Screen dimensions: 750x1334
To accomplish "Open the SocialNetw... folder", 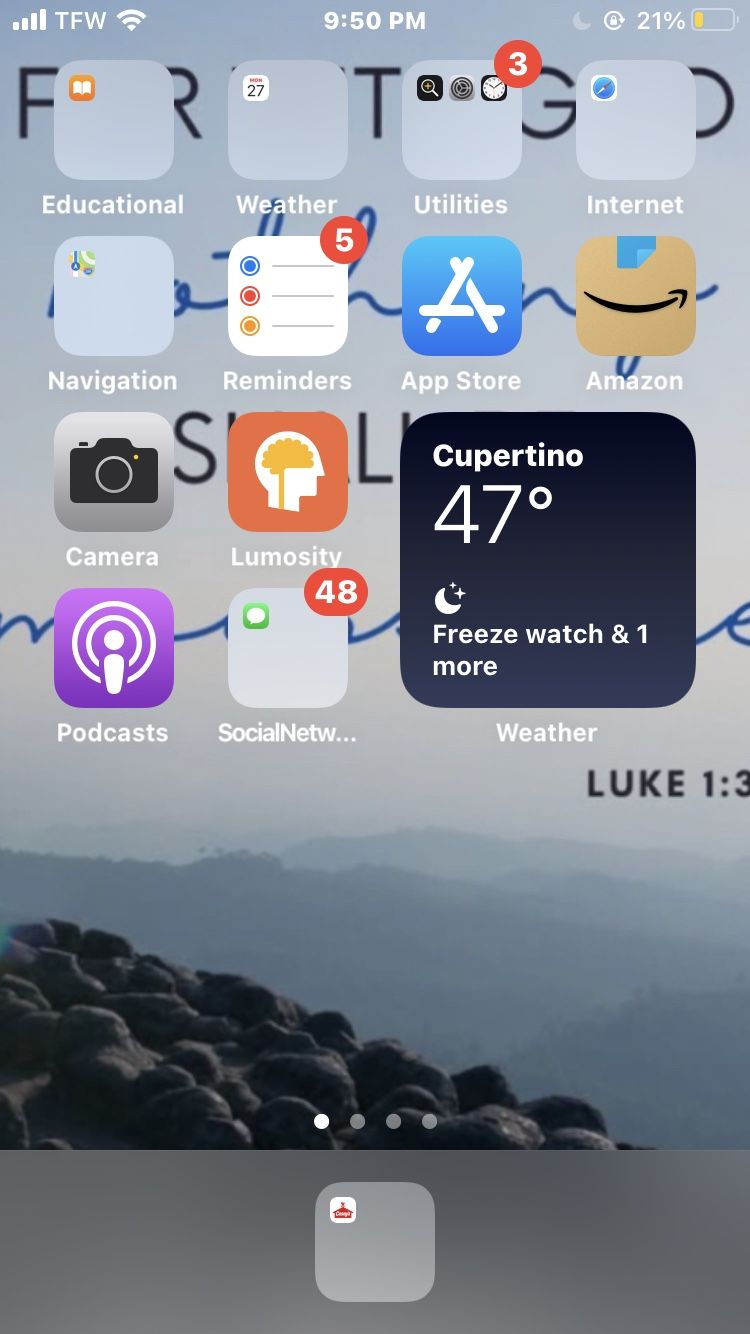I will [x=287, y=648].
